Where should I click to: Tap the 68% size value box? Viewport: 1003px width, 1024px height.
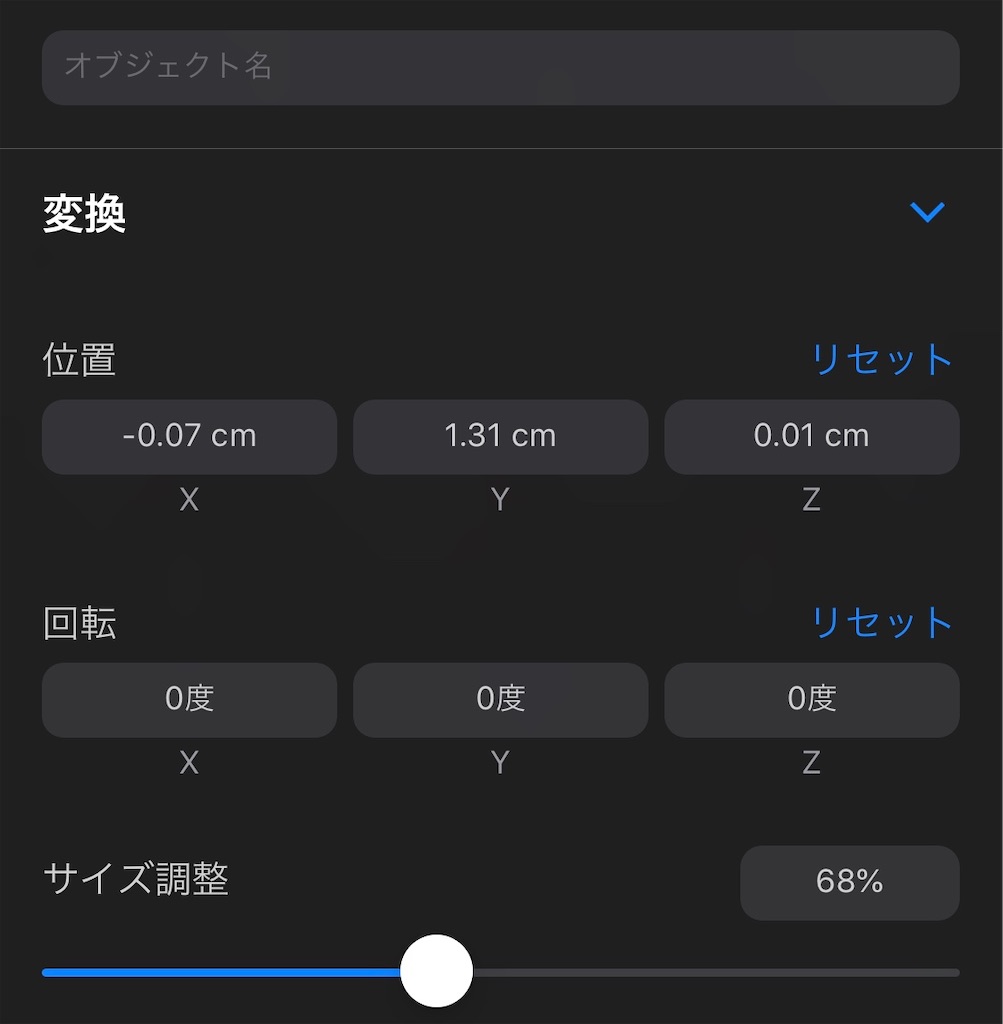point(849,882)
